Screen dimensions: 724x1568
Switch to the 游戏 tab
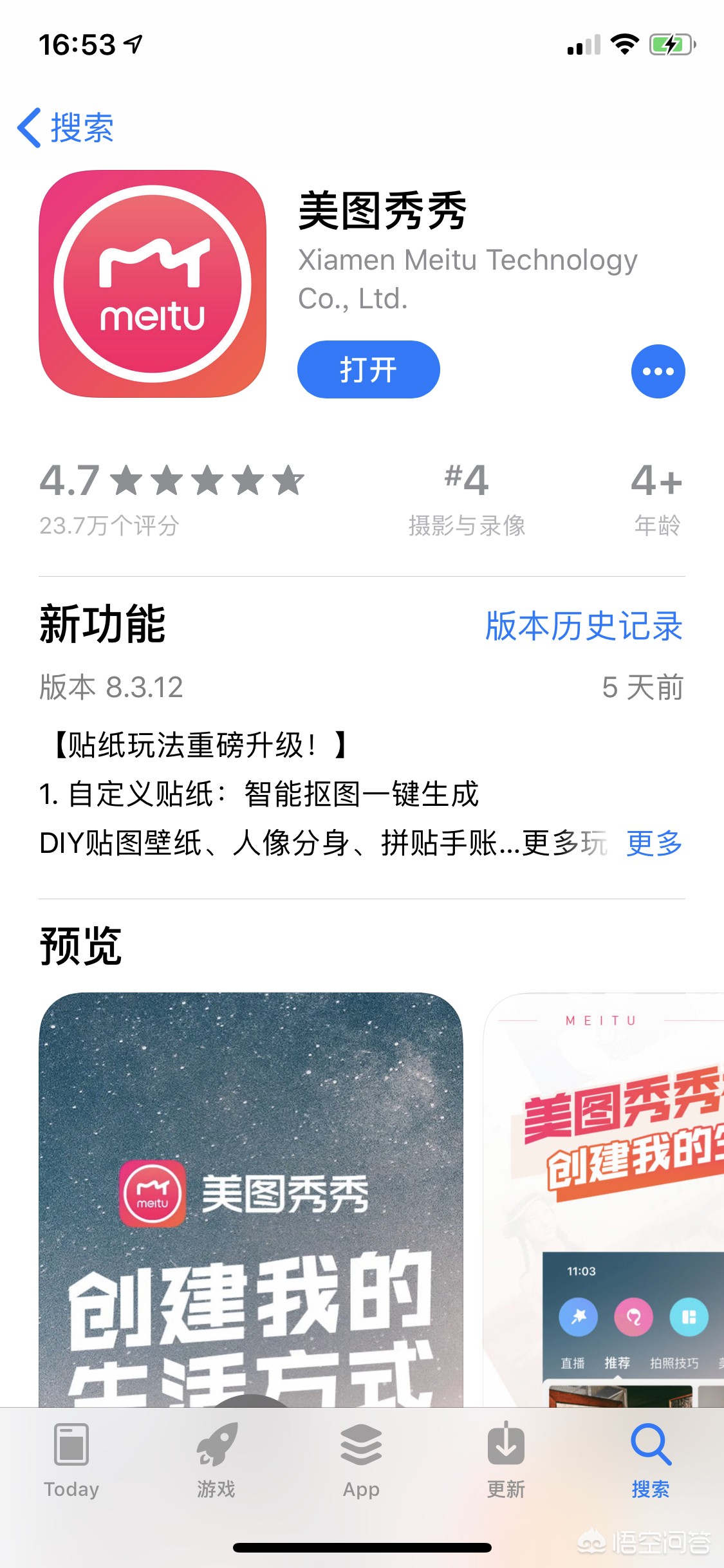point(216,1462)
